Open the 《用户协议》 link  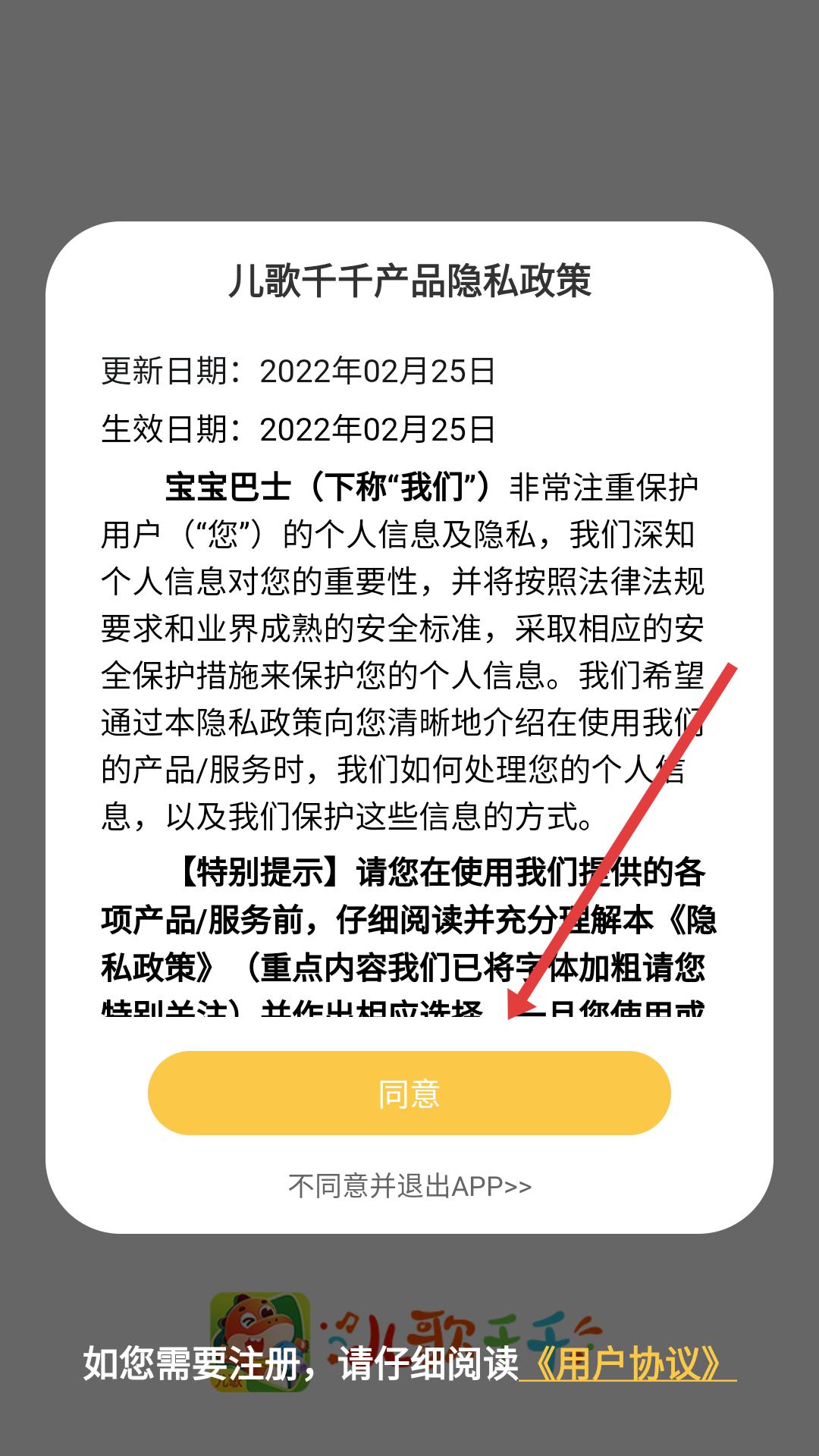(x=627, y=1363)
